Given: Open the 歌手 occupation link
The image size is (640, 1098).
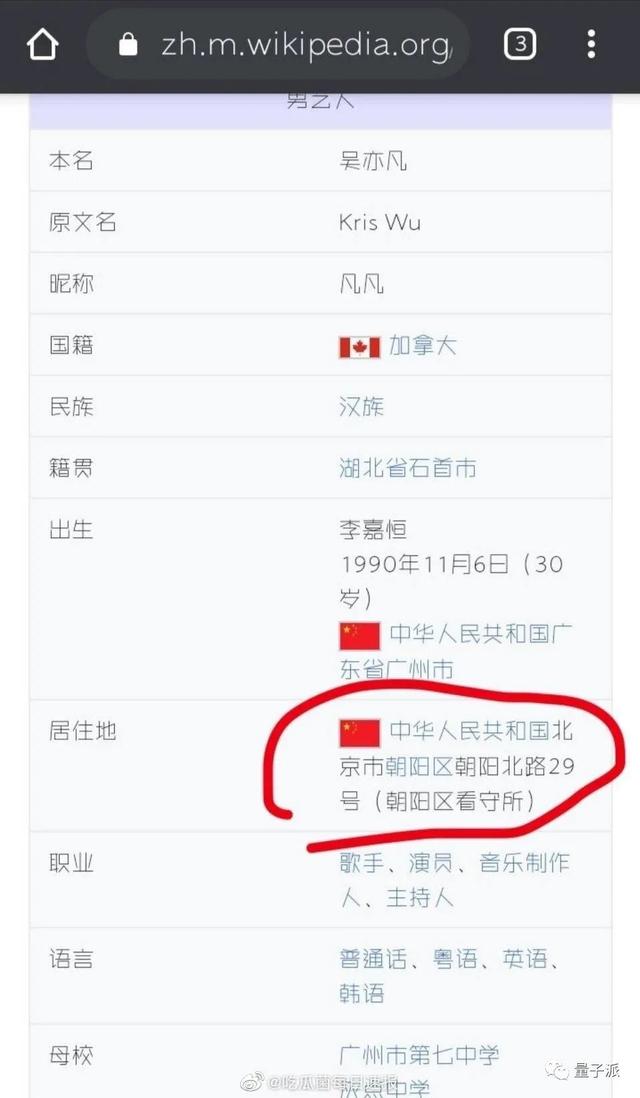Looking at the screenshot, I should tap(361, 863).
